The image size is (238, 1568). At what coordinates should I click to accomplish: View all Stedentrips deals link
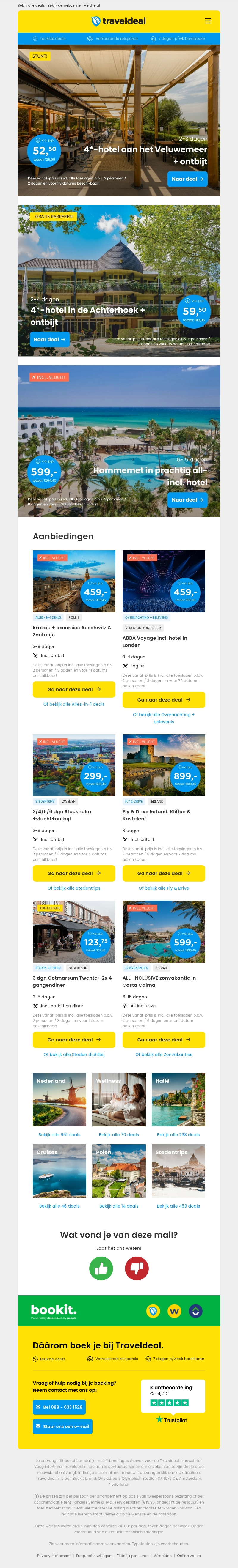pos(74,888)
